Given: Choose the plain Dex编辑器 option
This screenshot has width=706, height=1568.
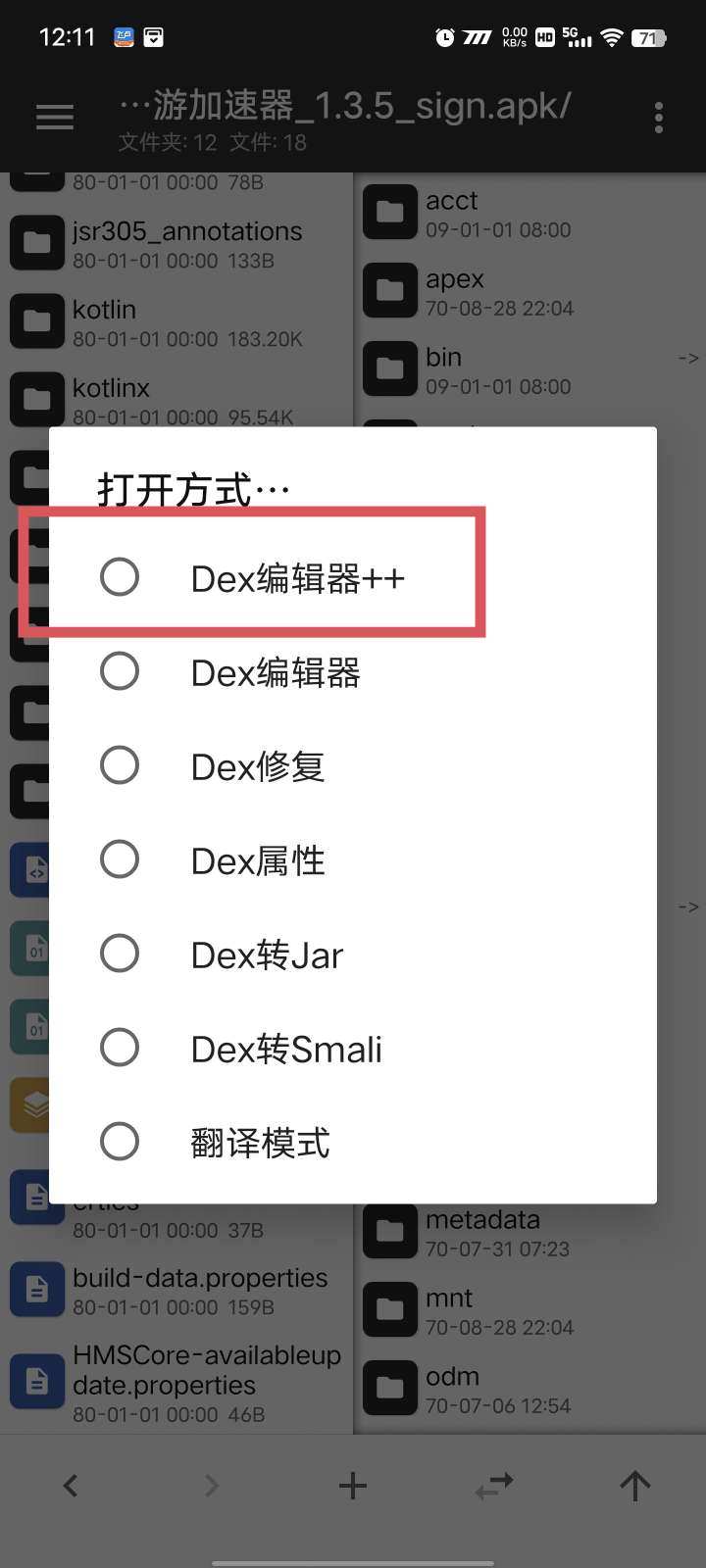Looking at the screenshot, I should pos(353,671).
